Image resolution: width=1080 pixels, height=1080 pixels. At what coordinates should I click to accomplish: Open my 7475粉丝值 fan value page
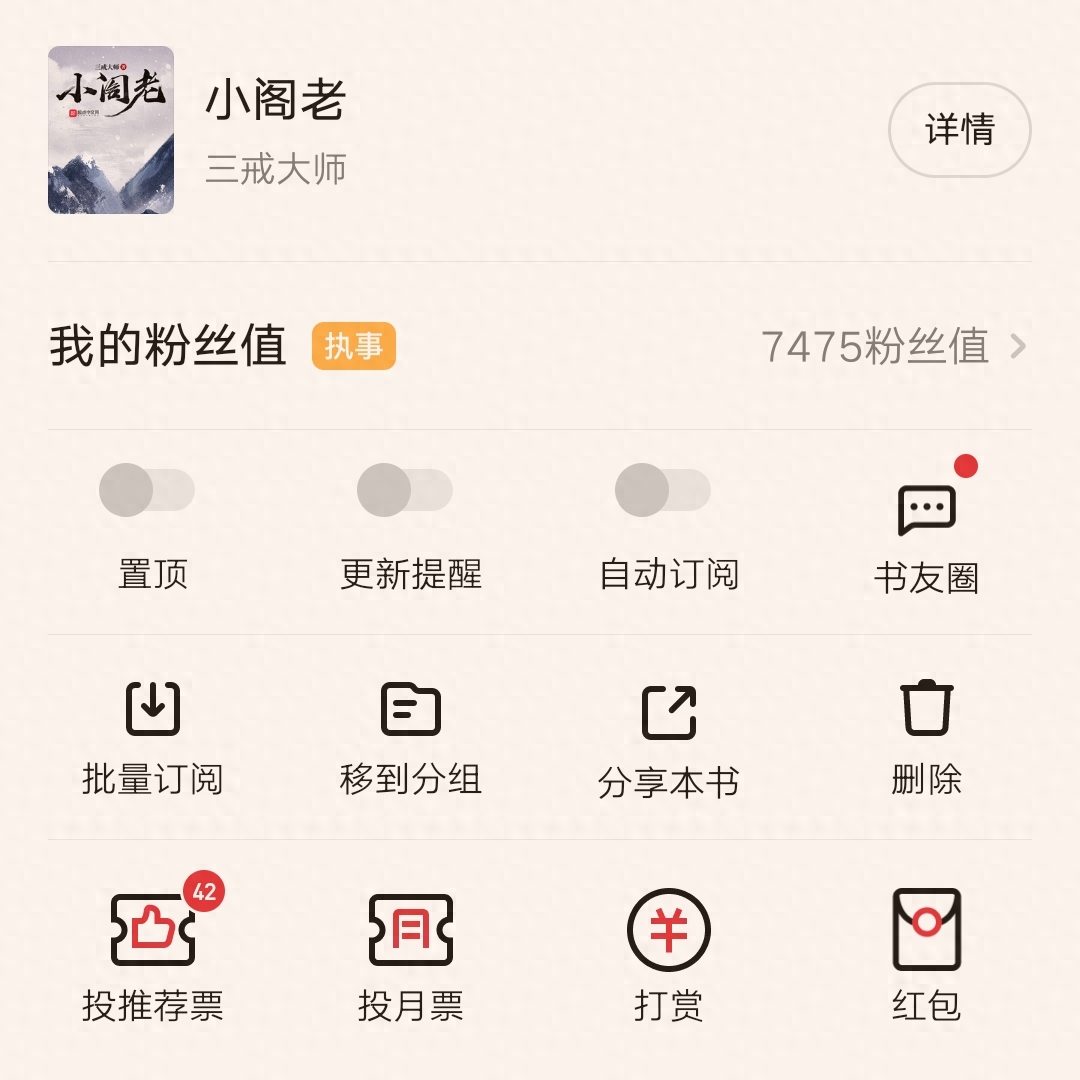(x=892, y=347)
